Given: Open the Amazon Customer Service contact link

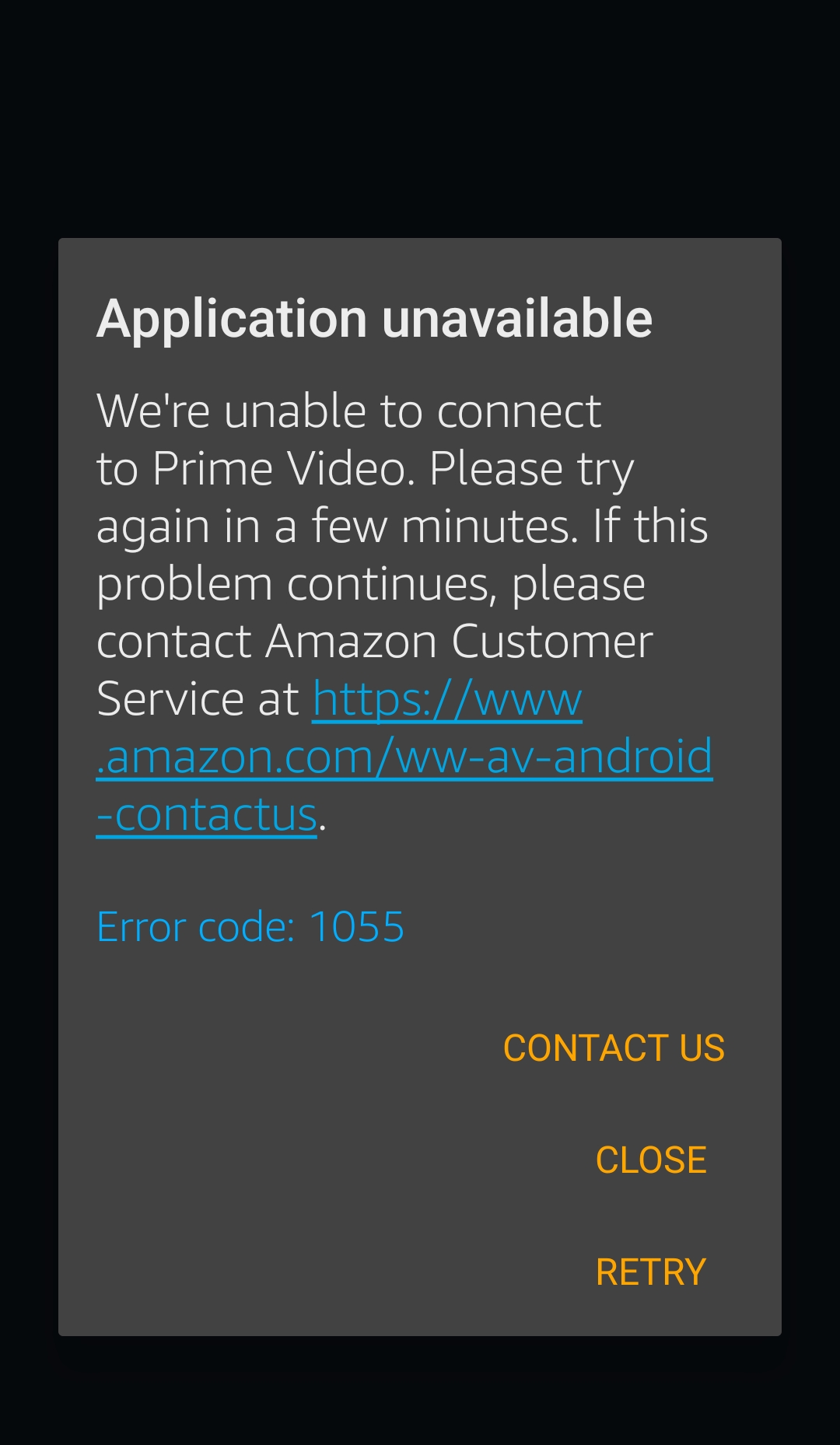Looking at the screenshot, I should click(x=404, y=757).
